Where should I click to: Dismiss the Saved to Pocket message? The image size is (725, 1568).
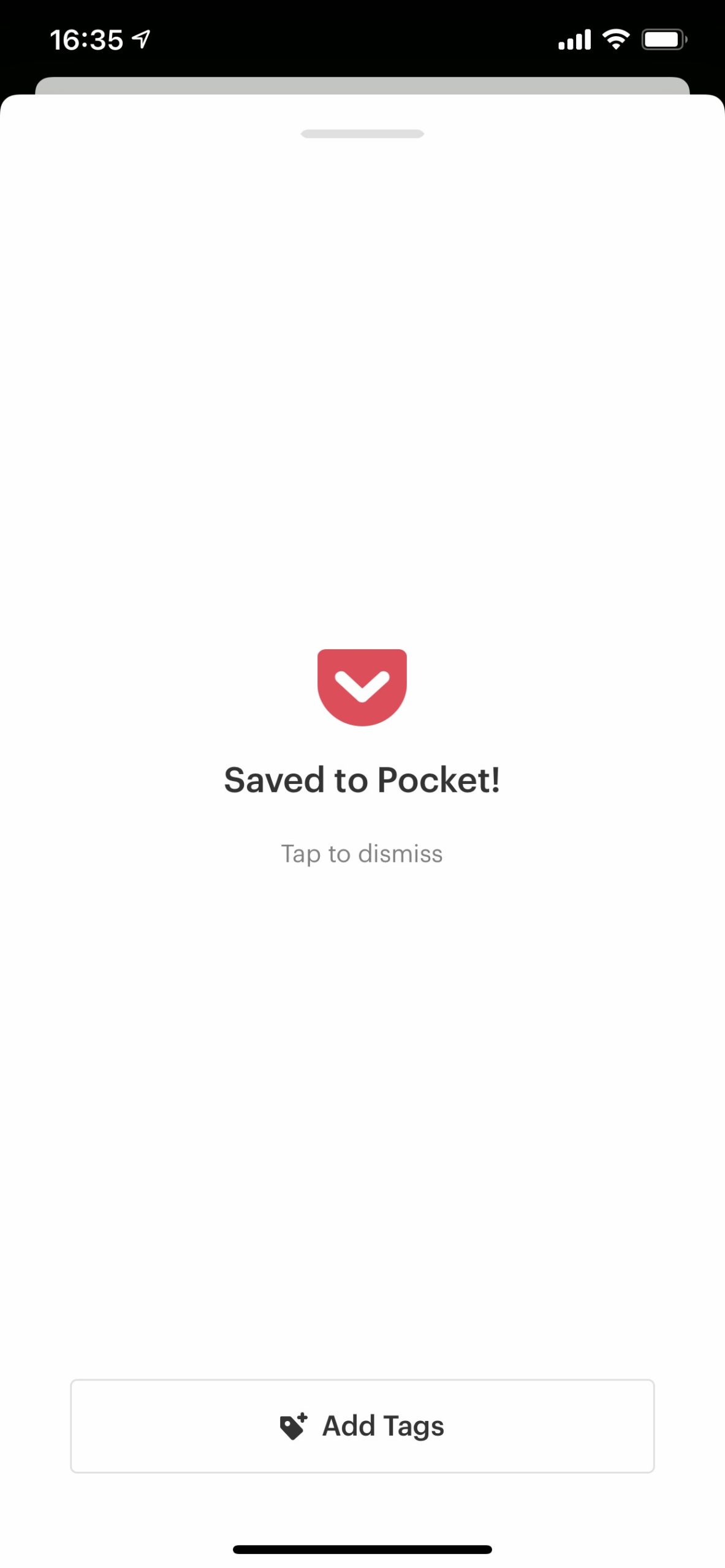click(362, 853)
